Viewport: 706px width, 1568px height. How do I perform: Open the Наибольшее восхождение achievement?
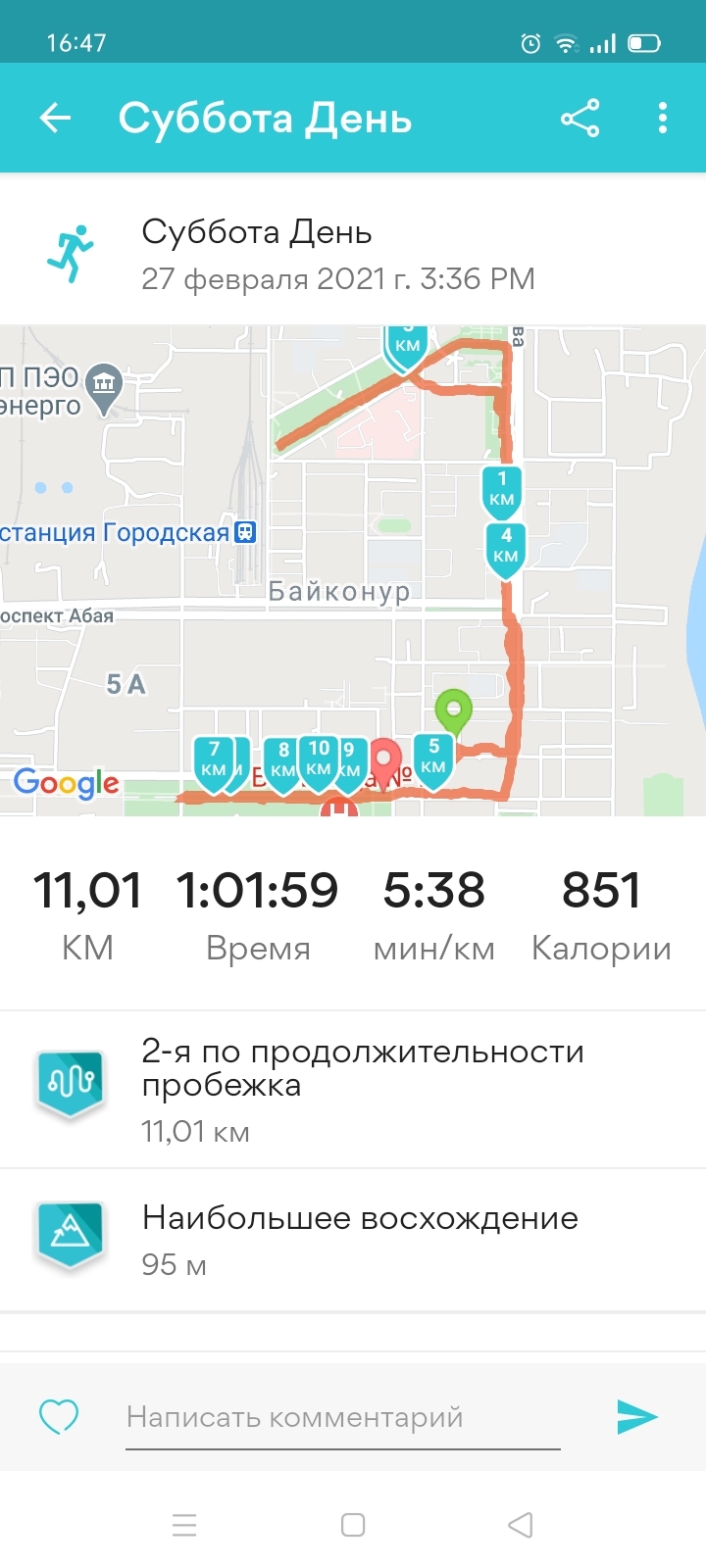(353, 1240)
